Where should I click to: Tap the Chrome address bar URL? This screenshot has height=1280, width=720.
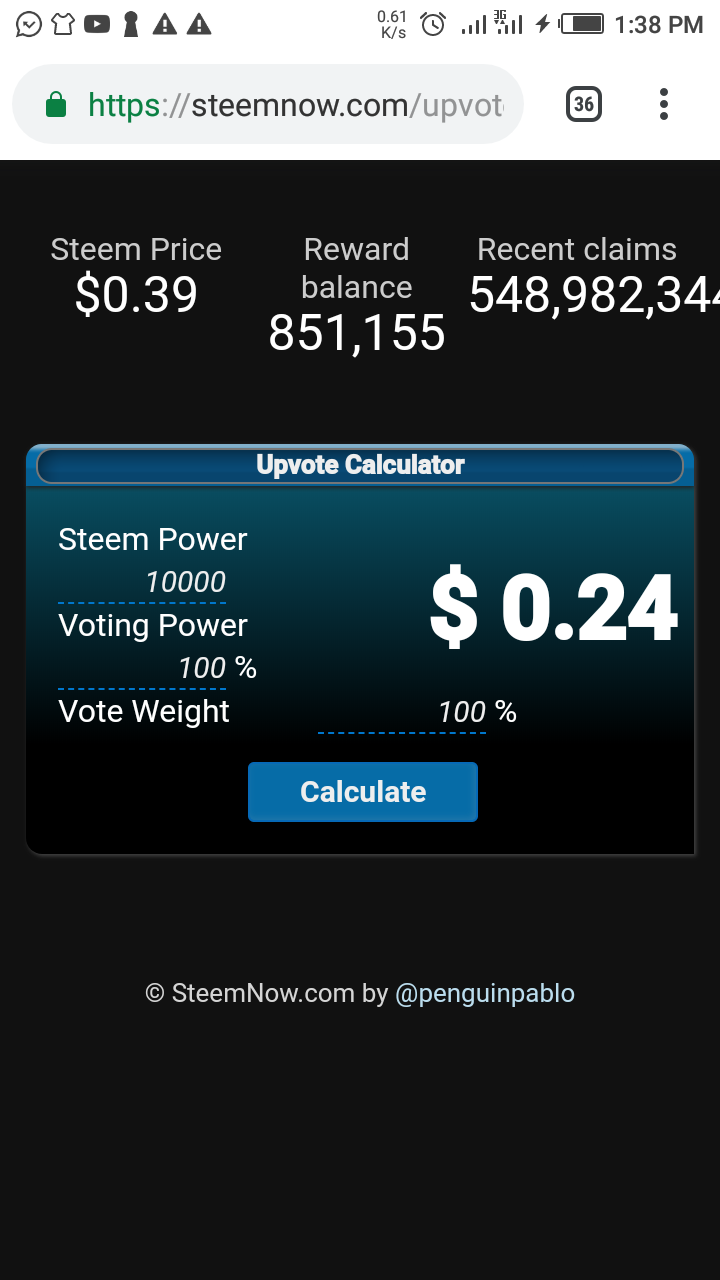(x=295, y=105)
